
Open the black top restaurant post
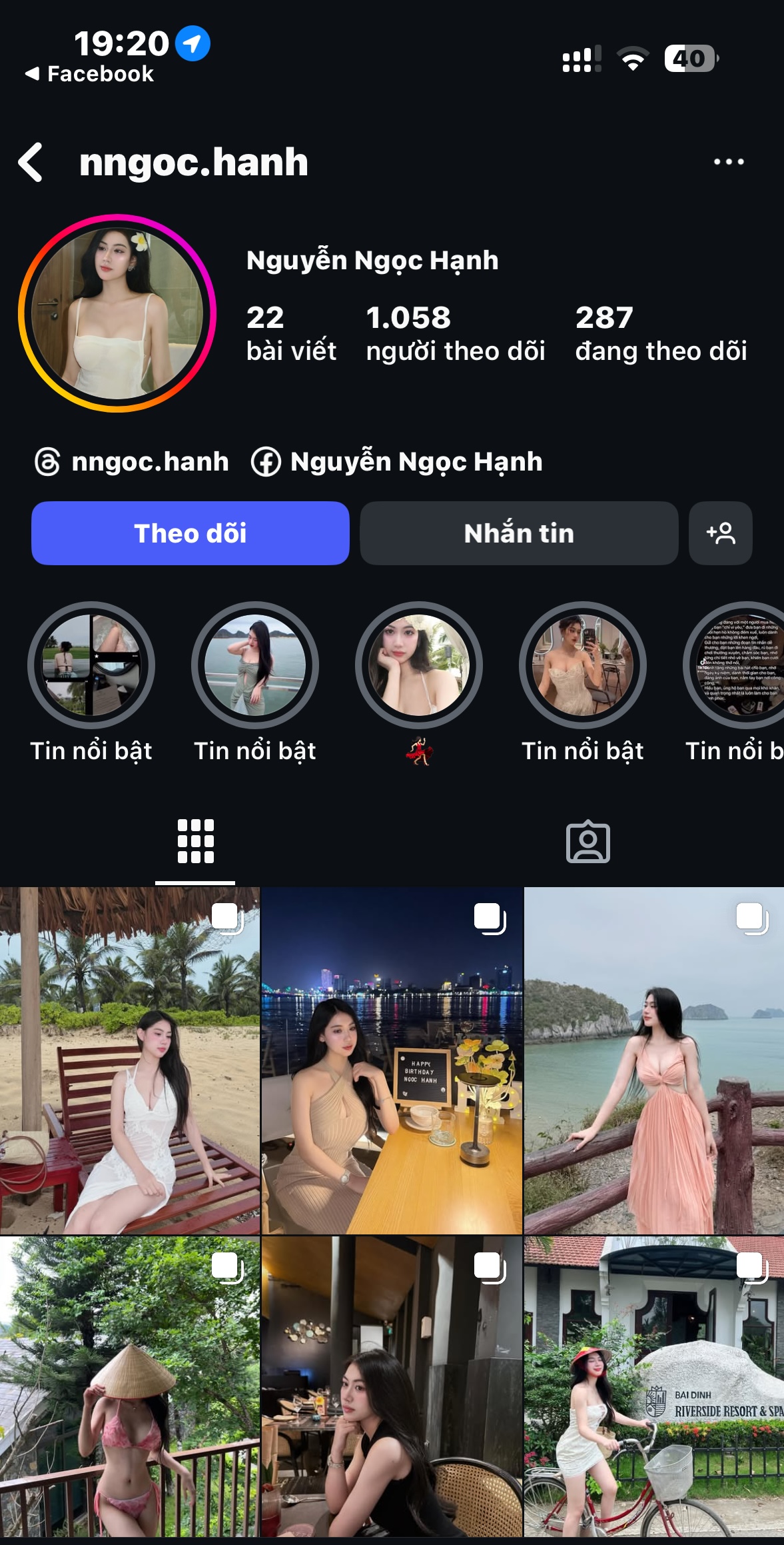coord(392,1386)
